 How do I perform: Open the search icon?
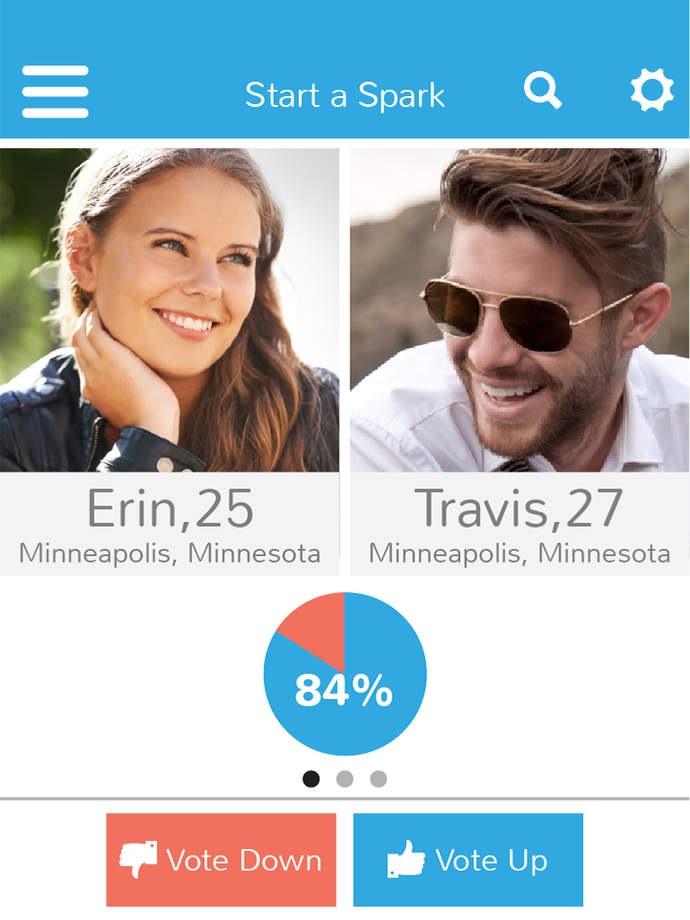[x=542, y=92]
